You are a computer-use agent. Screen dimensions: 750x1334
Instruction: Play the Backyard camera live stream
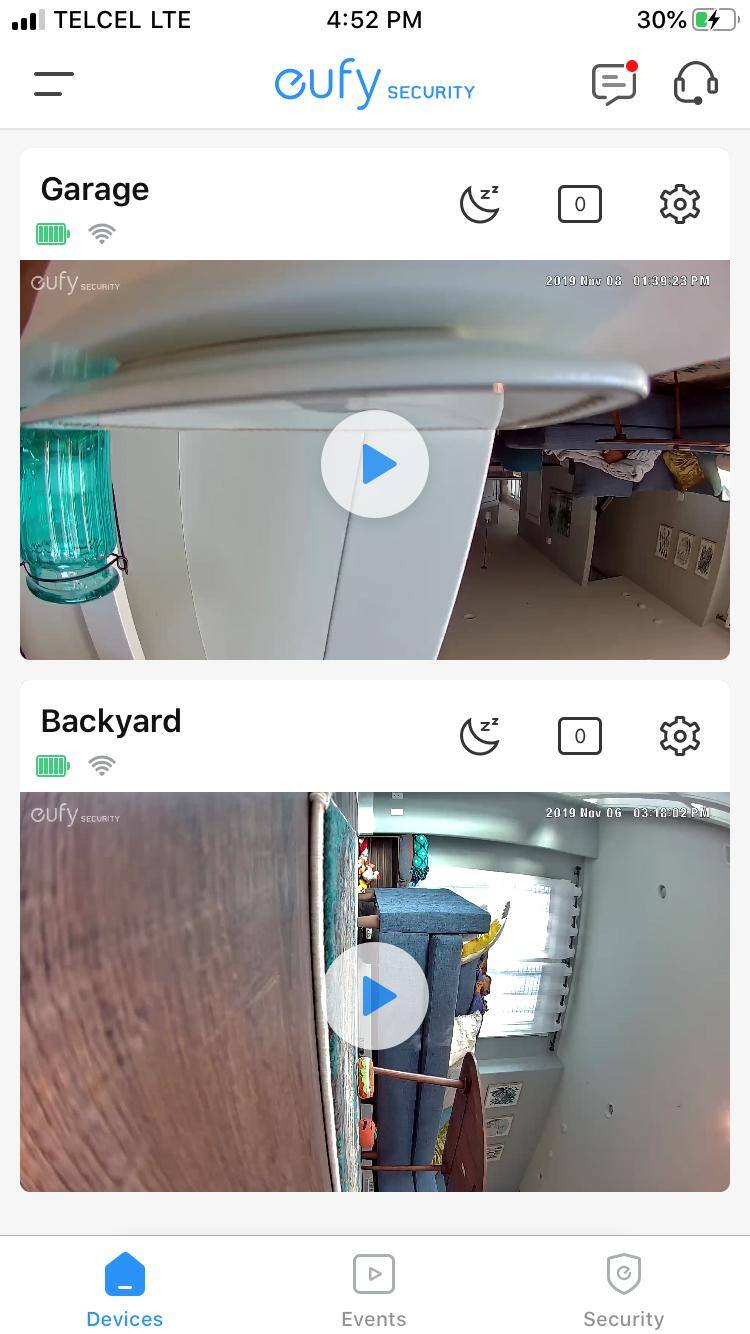coord(375,996)
